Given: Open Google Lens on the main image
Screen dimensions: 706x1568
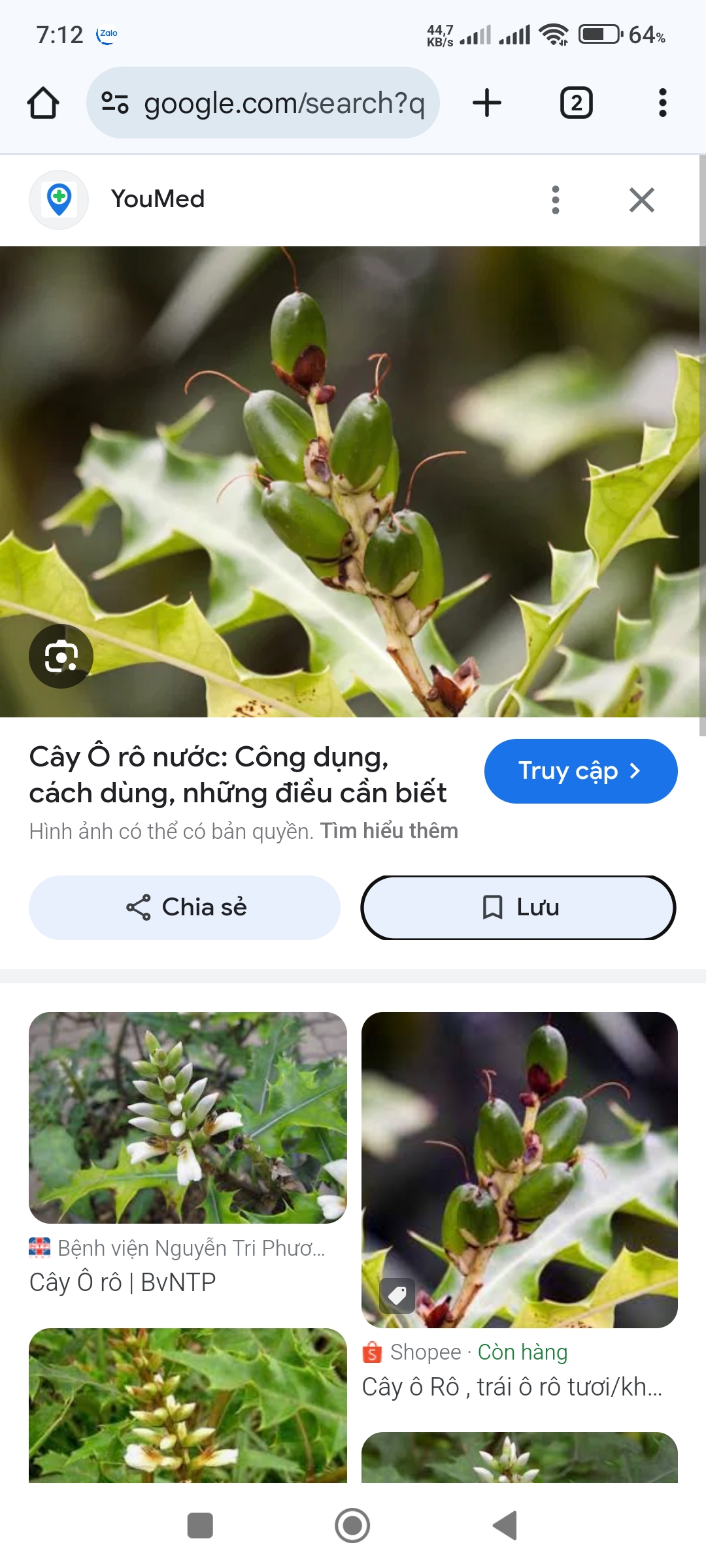Looking at the screenshot, I should click(x=60, y=656).
